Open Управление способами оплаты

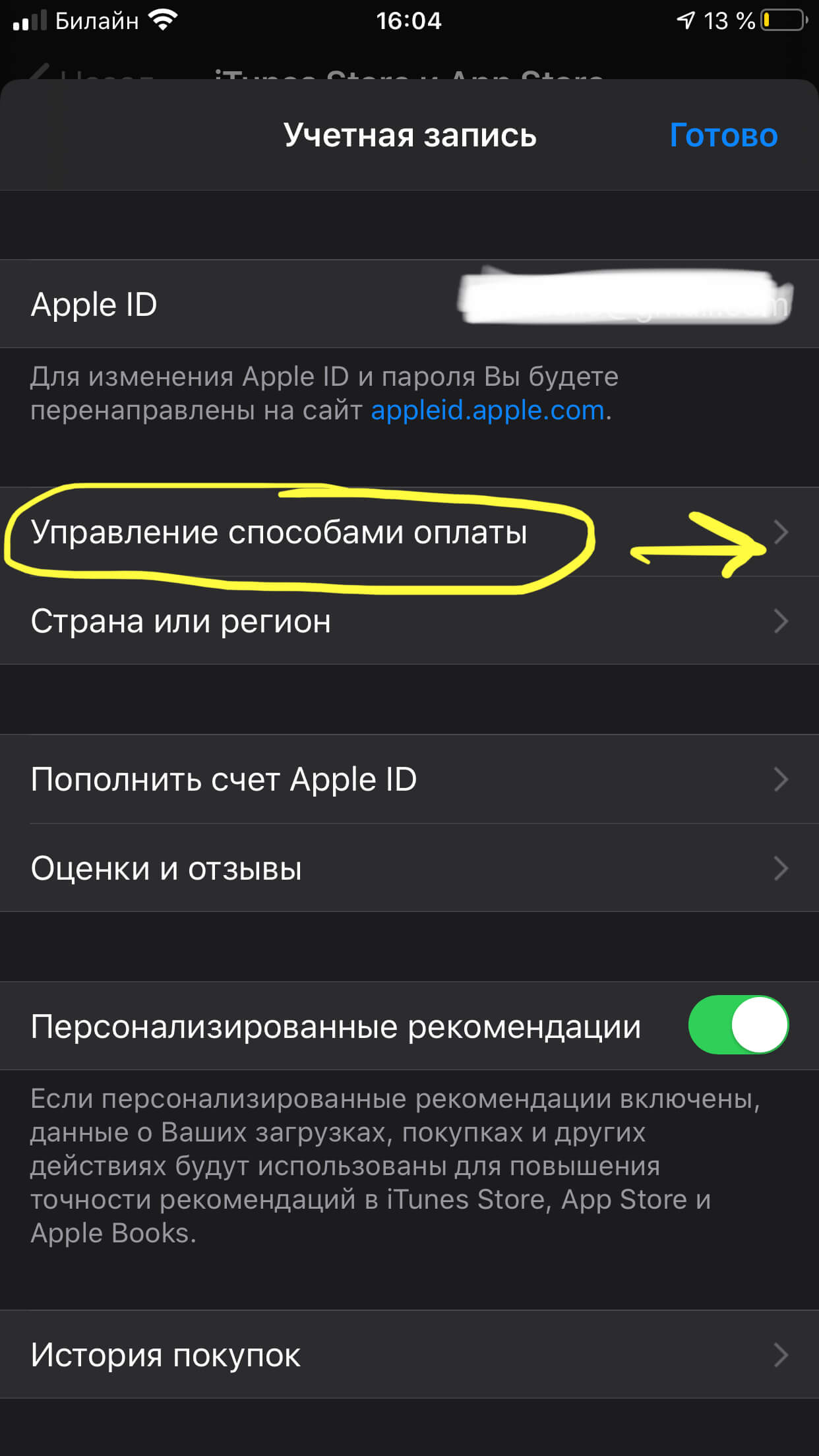pyautogui.click(x=409, y=532)
